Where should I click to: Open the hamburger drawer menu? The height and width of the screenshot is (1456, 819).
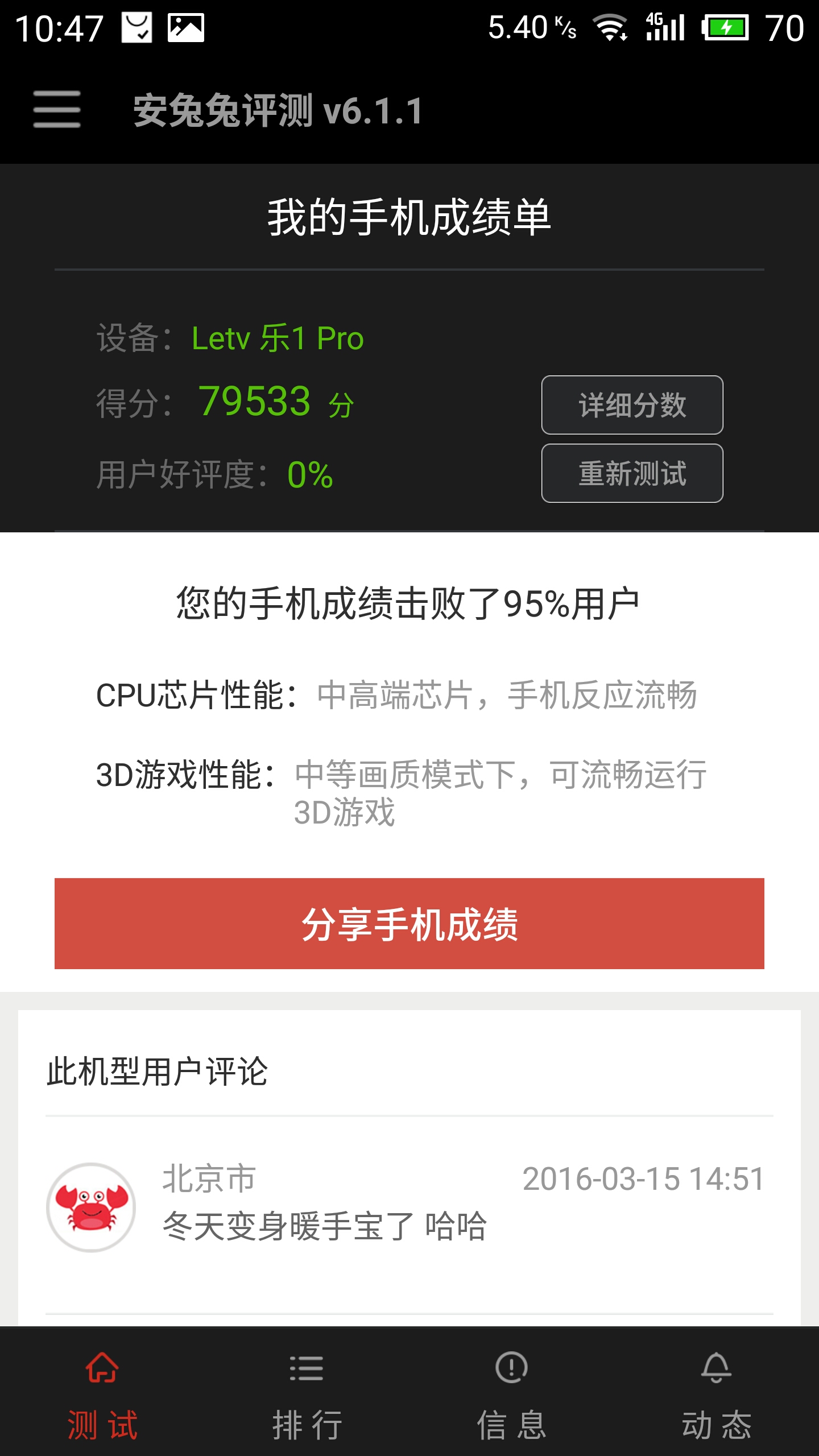point(57,109)
